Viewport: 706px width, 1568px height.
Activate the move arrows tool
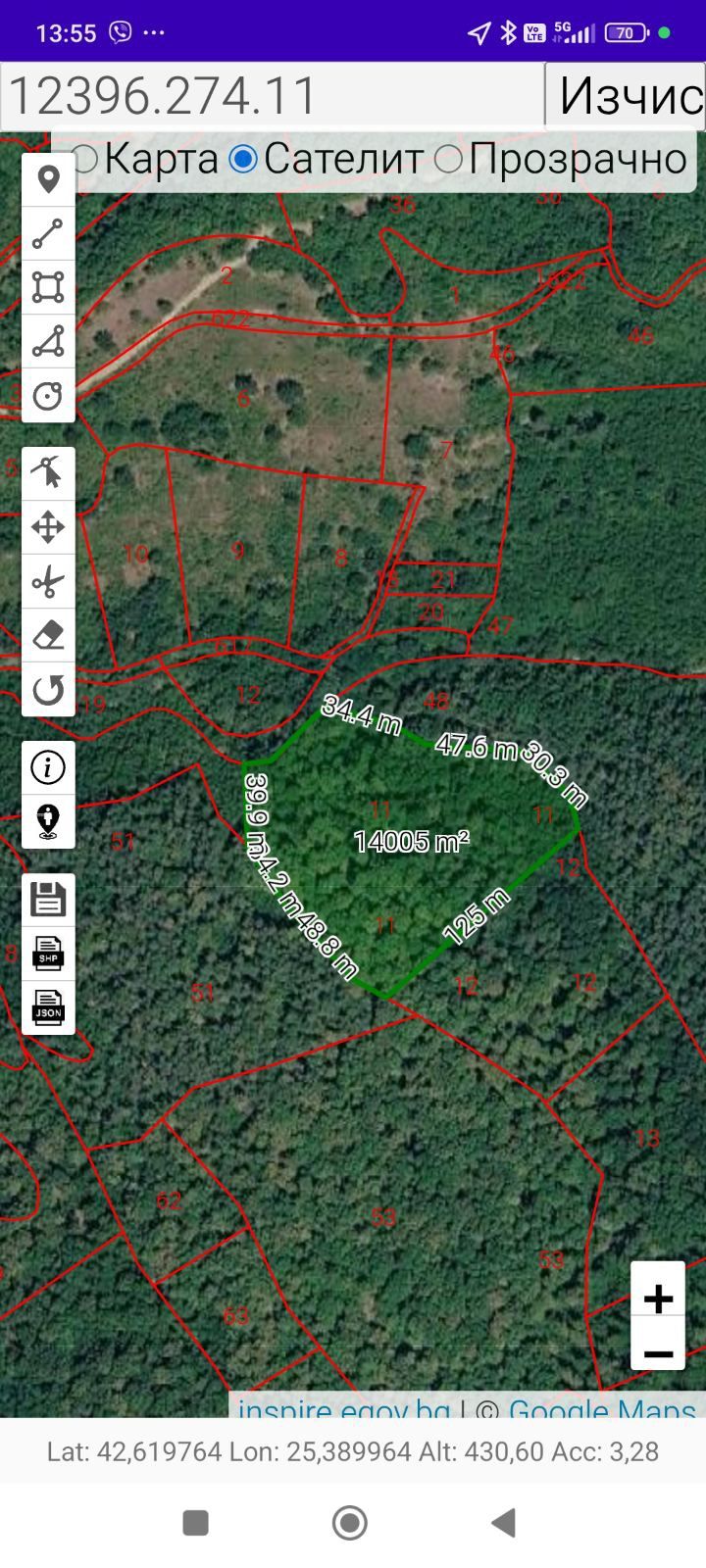[x=48, y=527]
